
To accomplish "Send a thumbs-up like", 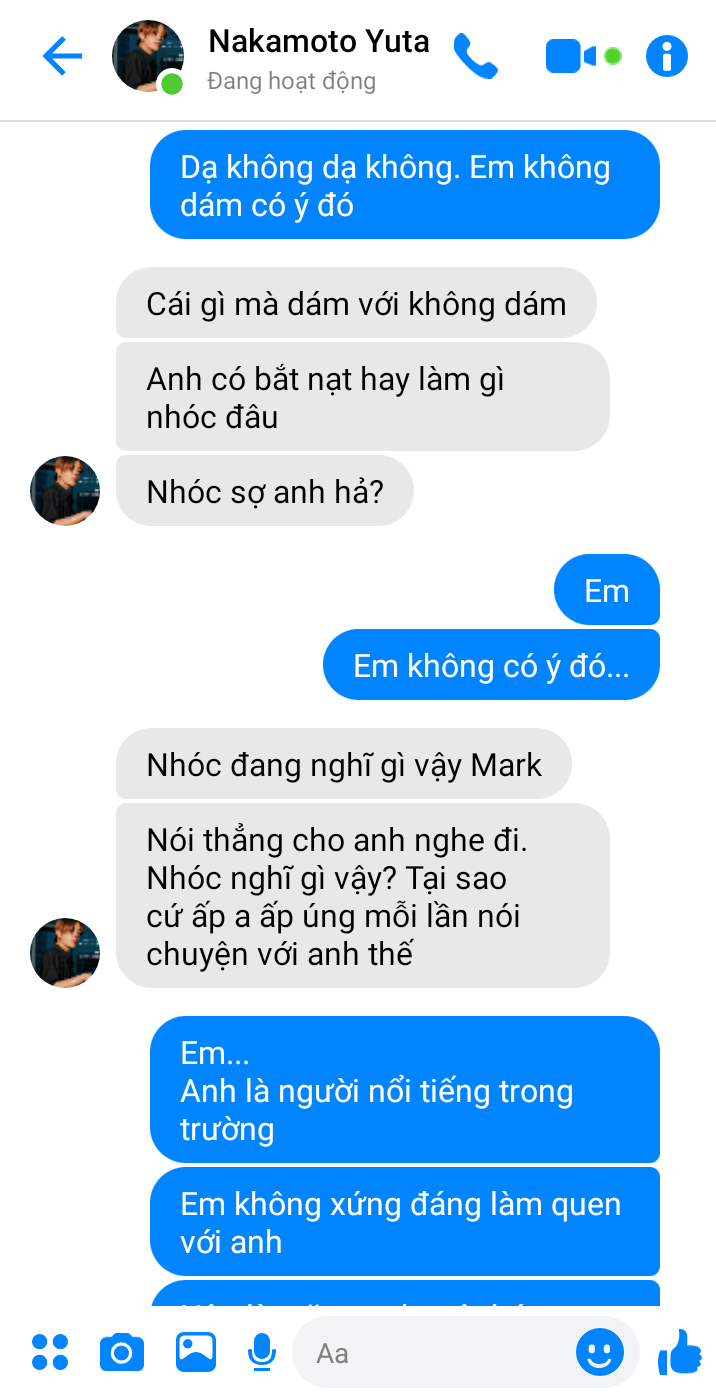I will [x=681, y=1352].
